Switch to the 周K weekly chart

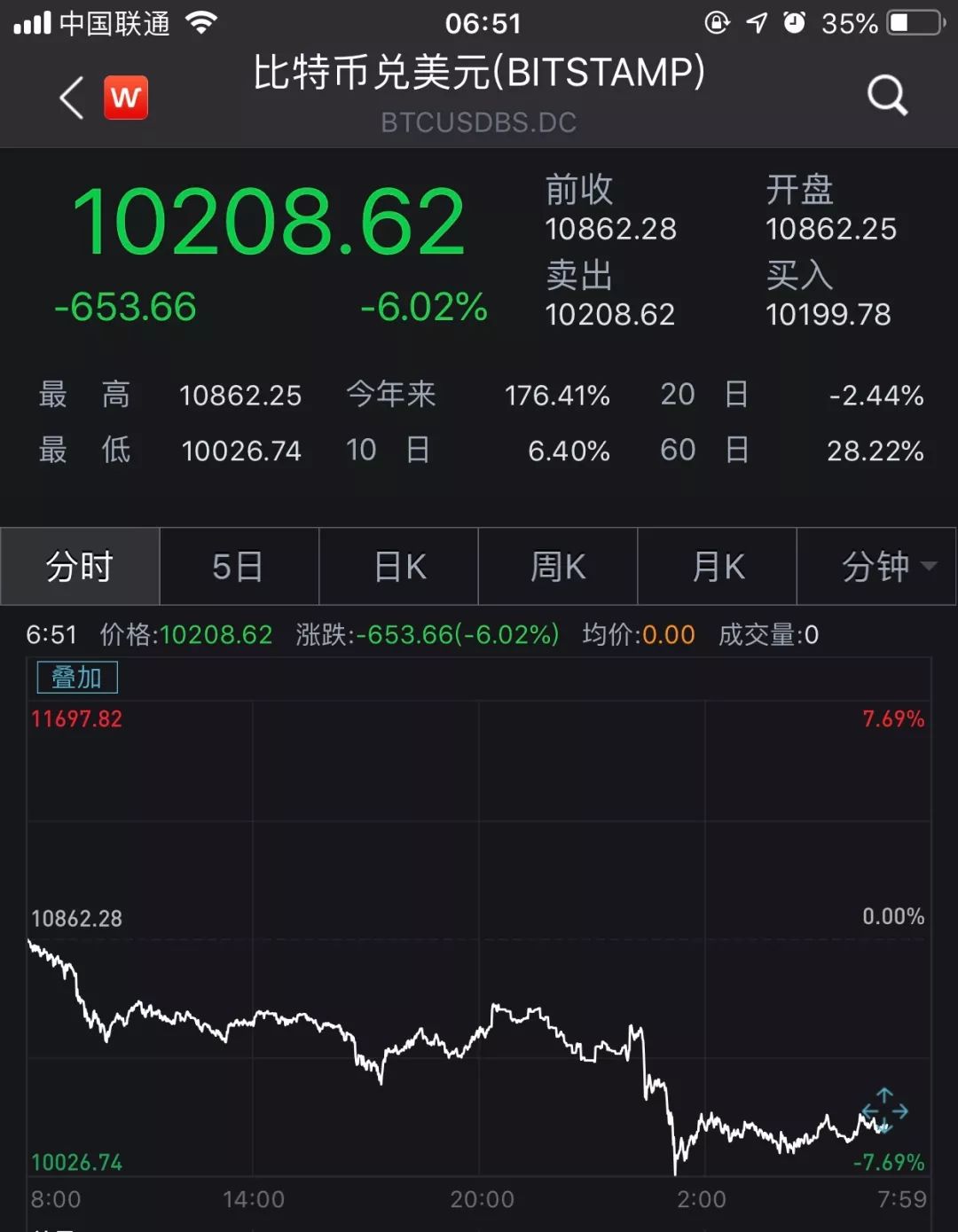coord(558,567)
